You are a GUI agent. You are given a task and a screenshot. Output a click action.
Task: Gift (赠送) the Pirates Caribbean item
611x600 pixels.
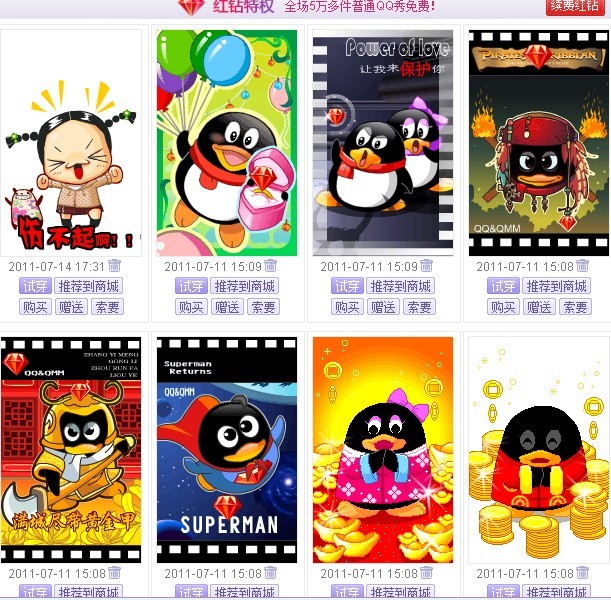[539, 307]
